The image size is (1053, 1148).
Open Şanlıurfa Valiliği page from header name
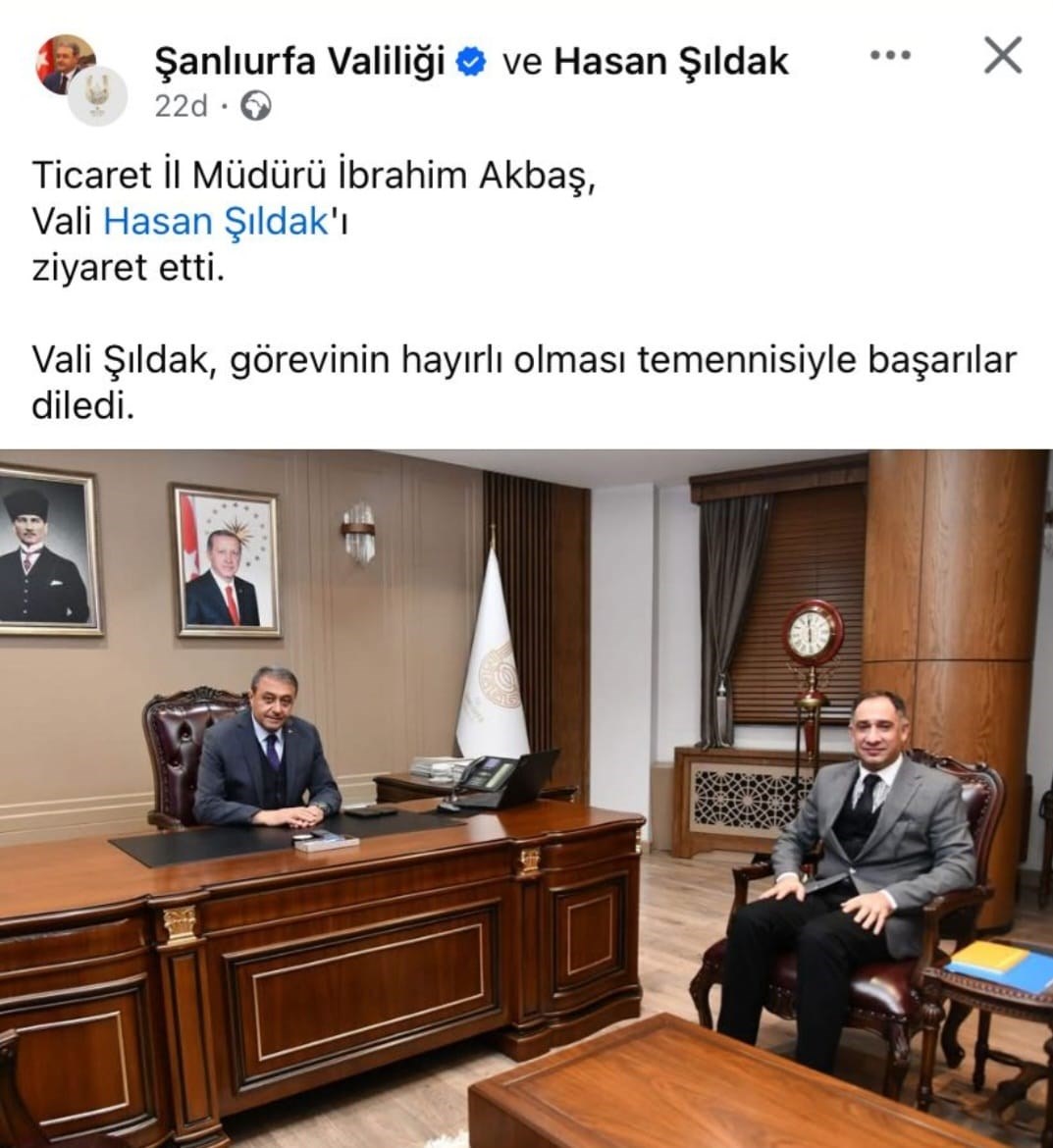point(300,61)
